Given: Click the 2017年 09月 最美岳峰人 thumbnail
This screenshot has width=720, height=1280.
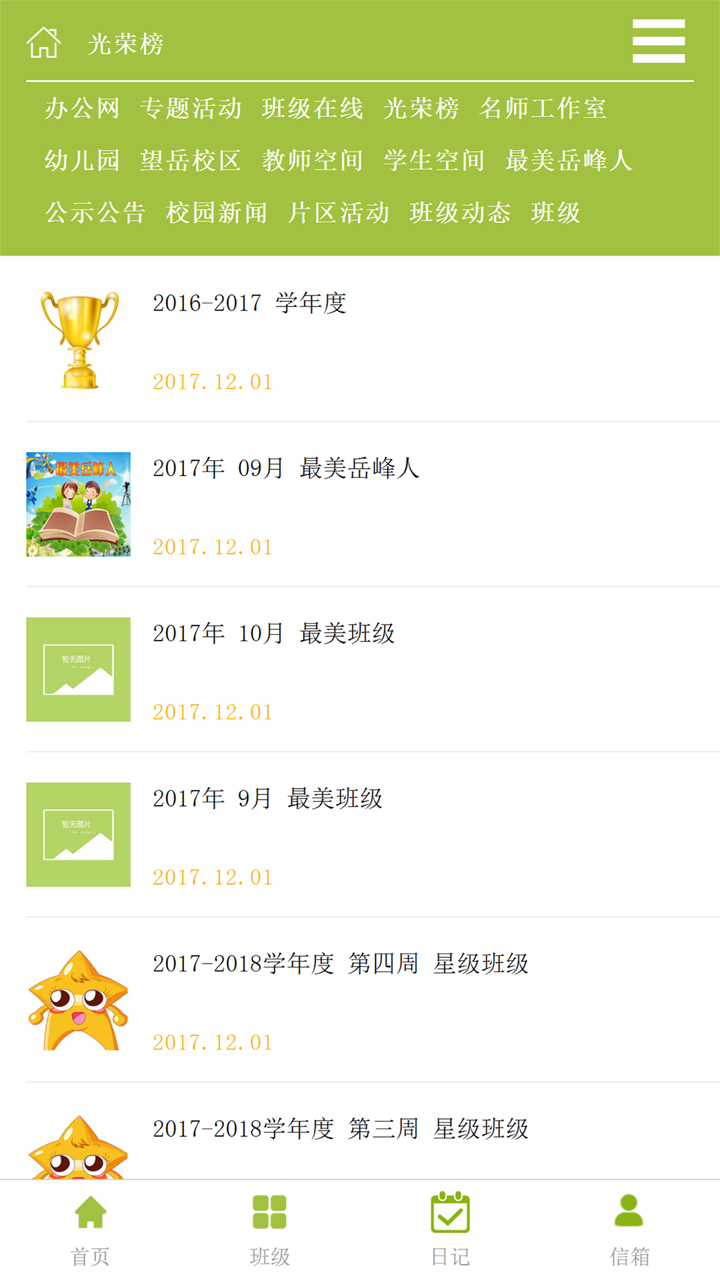Looking at the screenshot, I should pyautogui.click(x=78, y=505).
